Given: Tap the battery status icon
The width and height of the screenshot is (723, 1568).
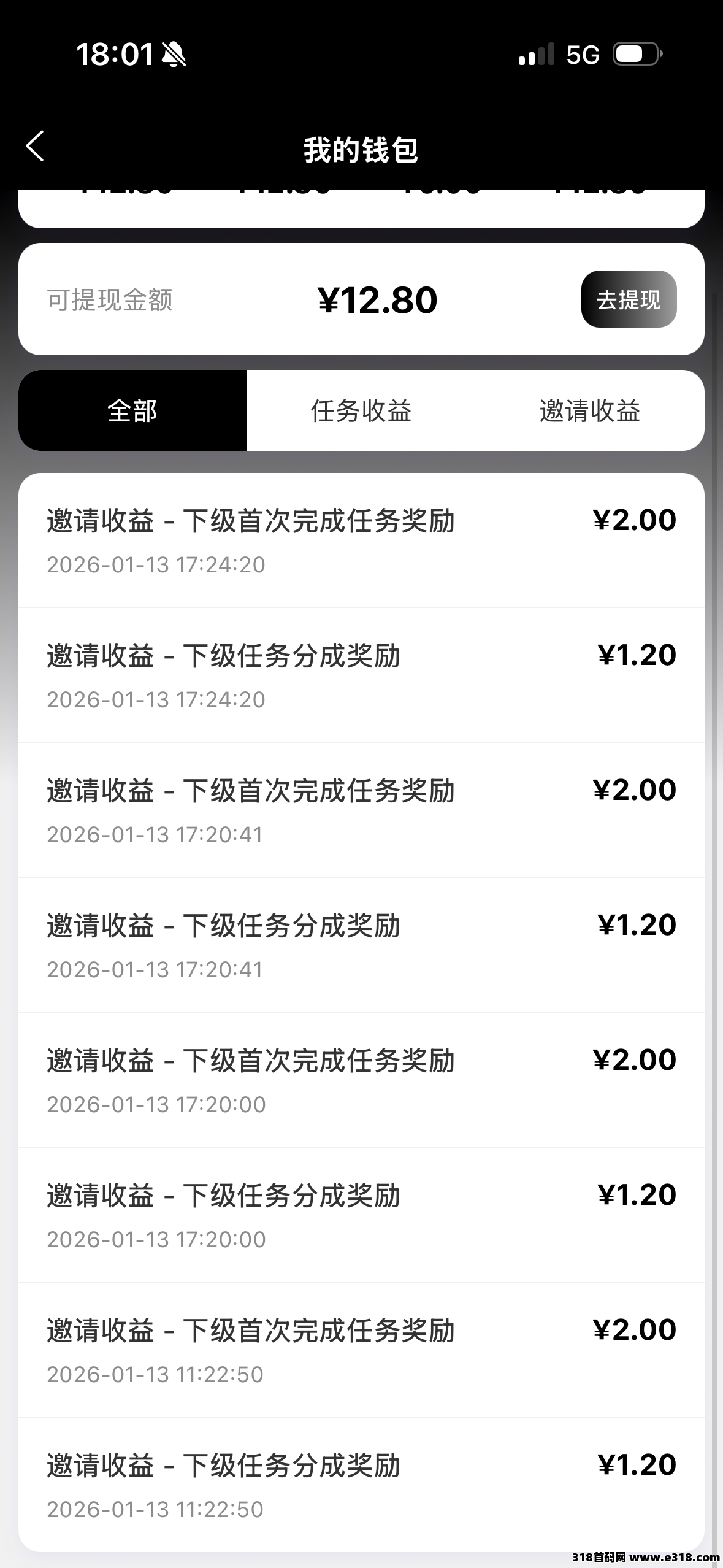Looking at the screenshot, I should [635, 55].
